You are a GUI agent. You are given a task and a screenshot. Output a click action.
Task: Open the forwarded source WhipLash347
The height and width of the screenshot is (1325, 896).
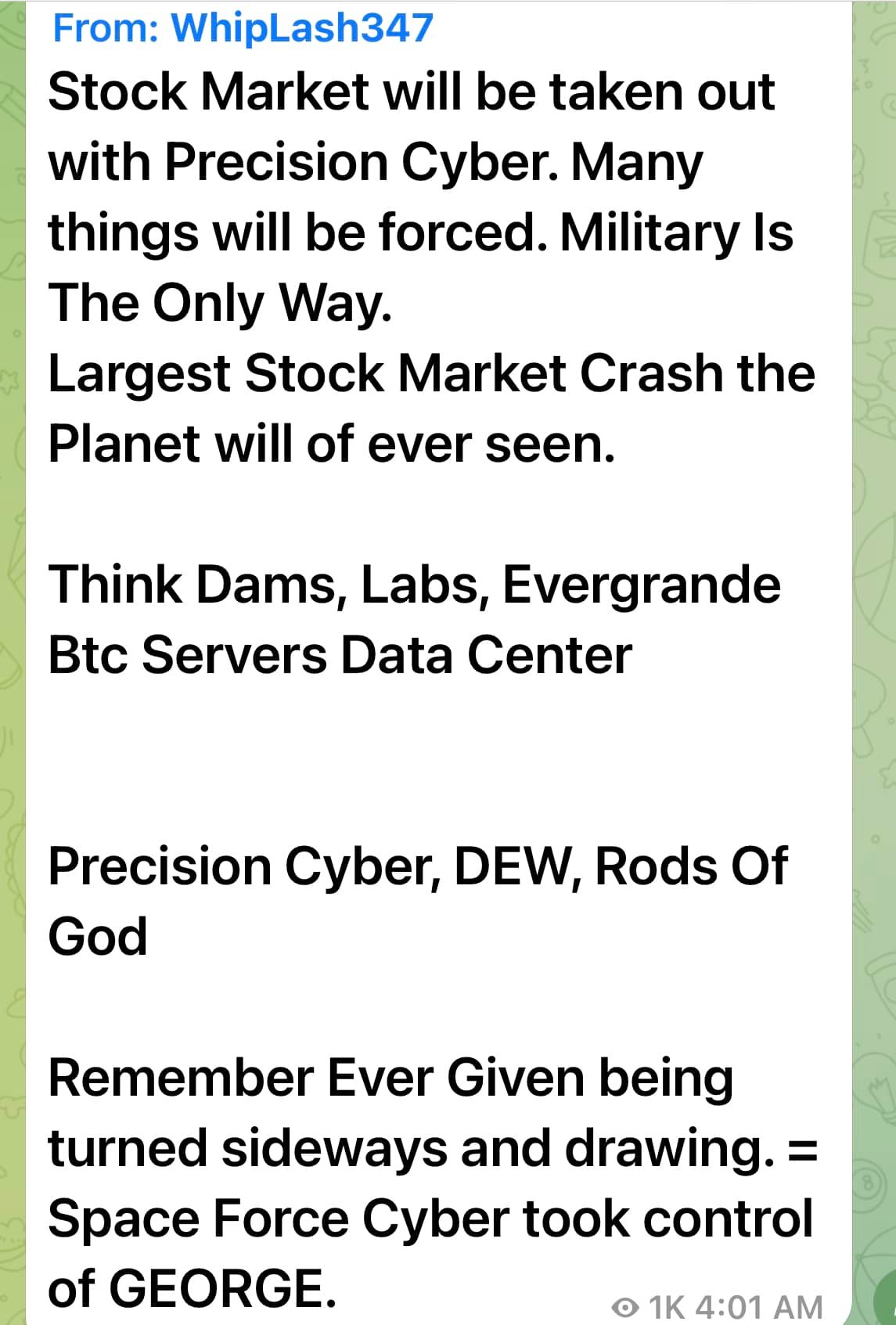[301, 27]
